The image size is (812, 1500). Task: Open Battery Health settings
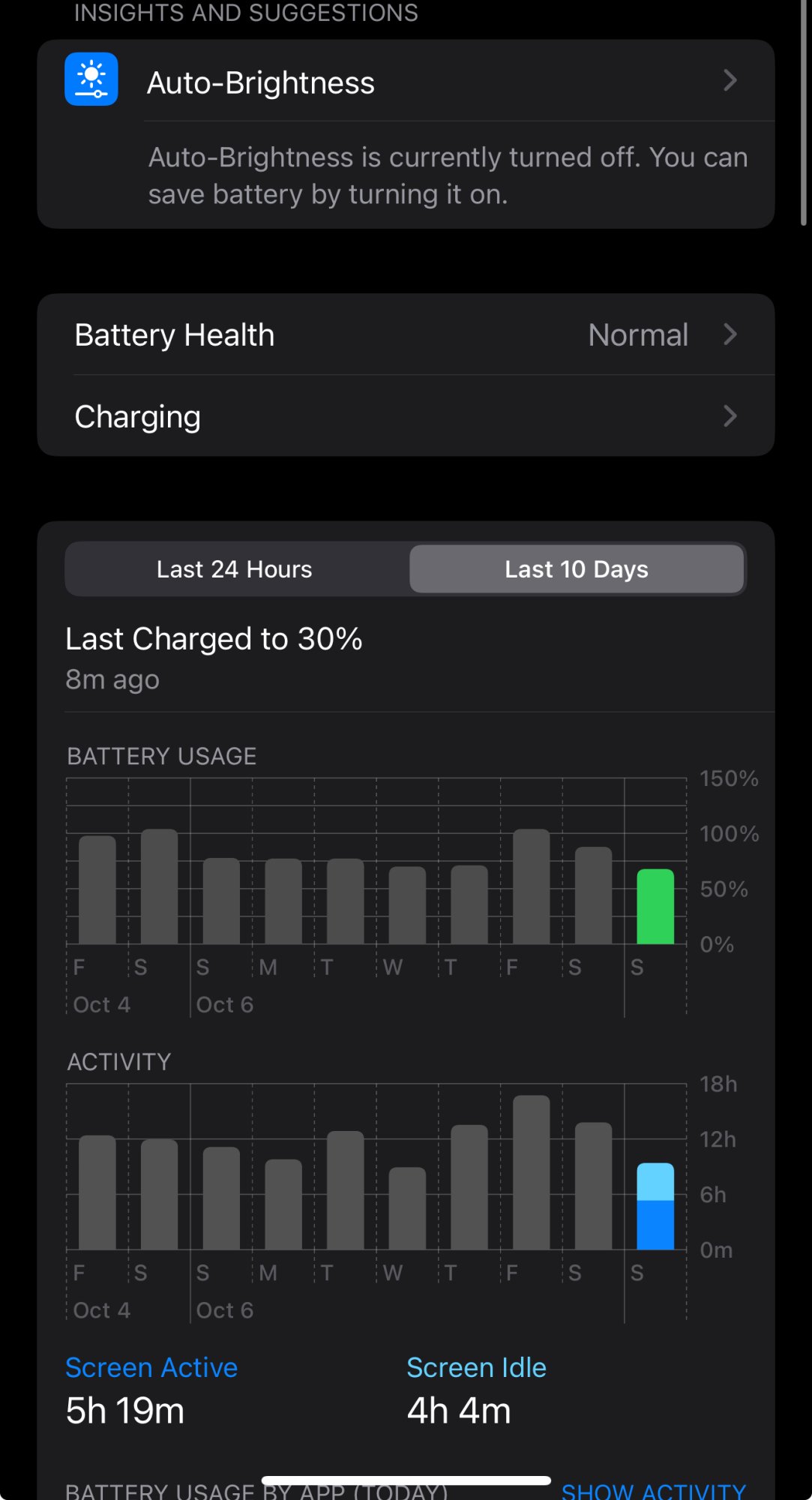click(x=405, y=334)
